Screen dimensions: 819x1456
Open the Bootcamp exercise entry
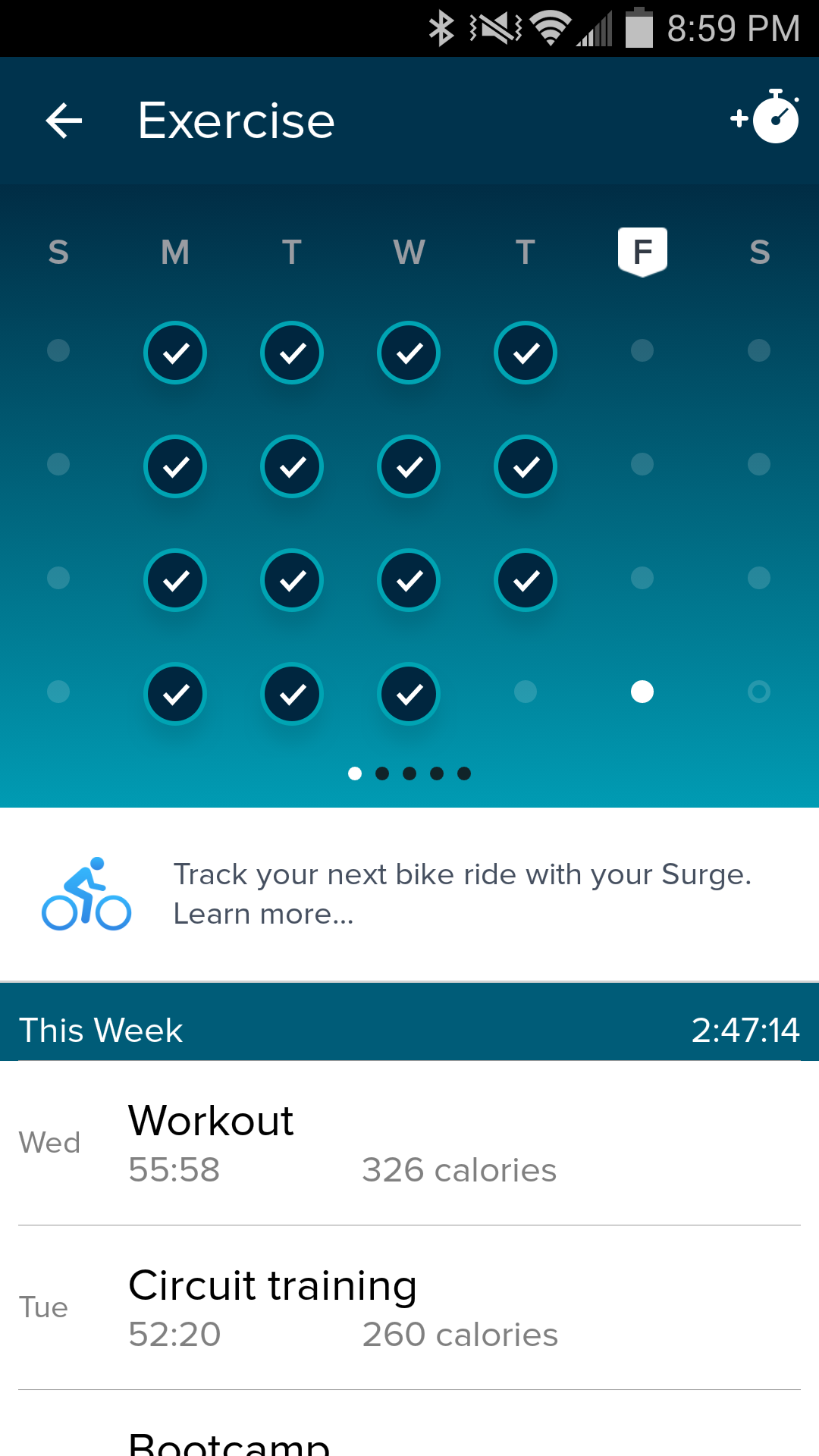tap(409, 1437)
